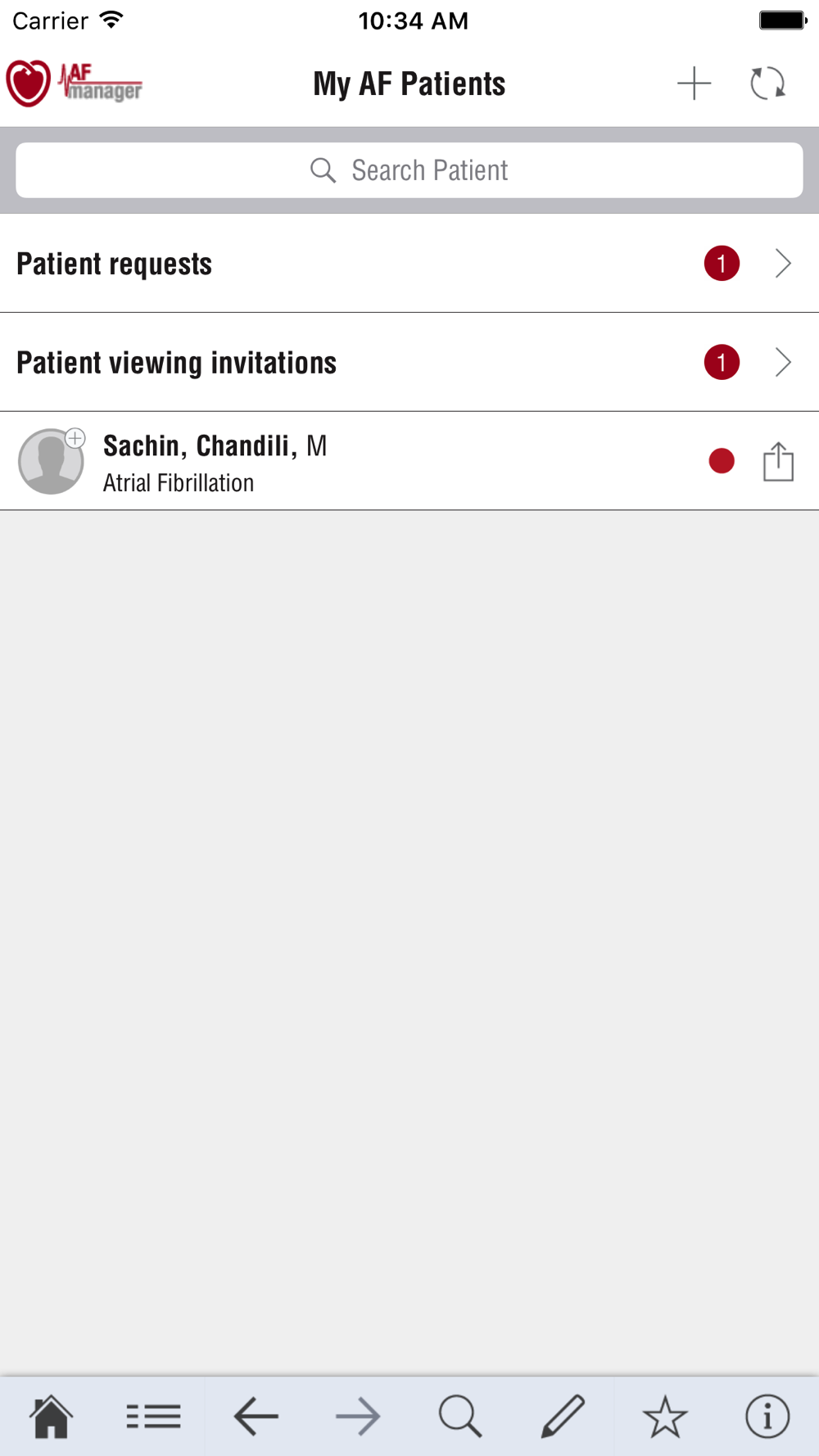Go back with the left arrow

click(256, 1416)
